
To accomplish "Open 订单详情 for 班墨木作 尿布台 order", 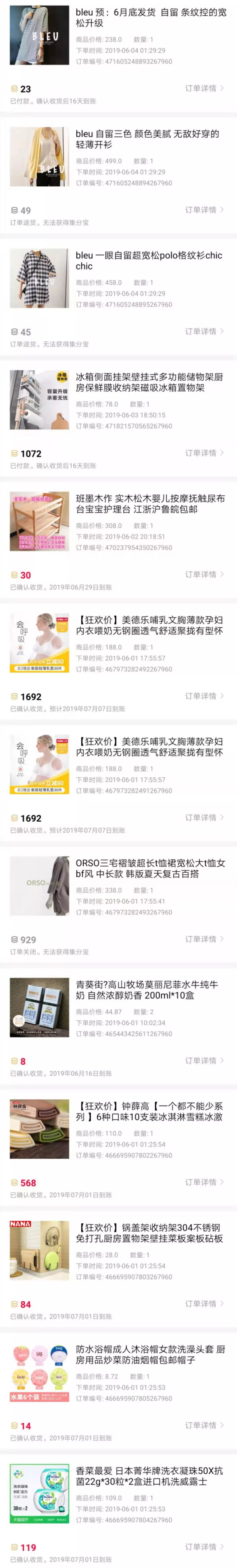I will point(204,574).
